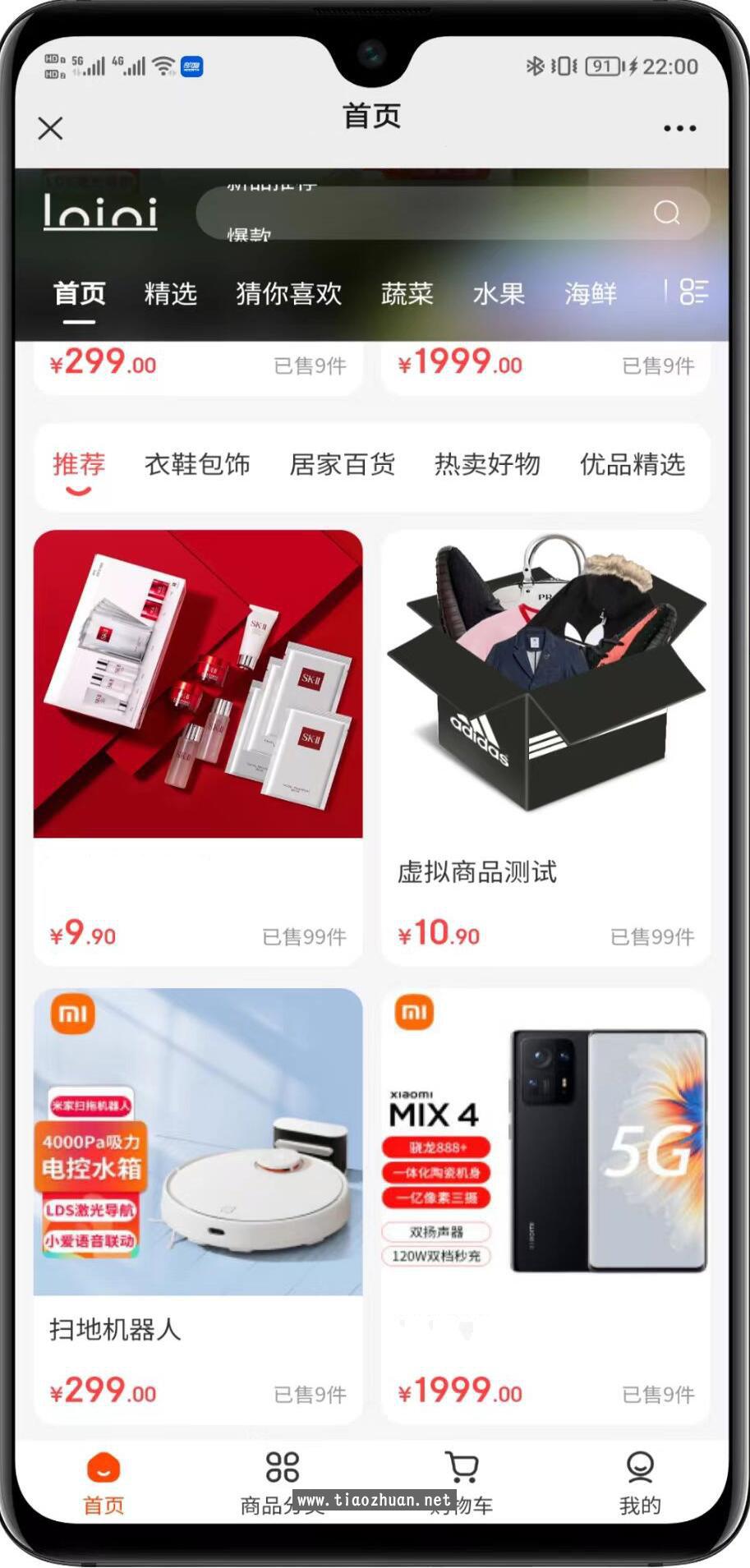Tap the search input field at the top
Image resolution: width=750 pixels, height=1568 pixels.
tap(427, 214)
